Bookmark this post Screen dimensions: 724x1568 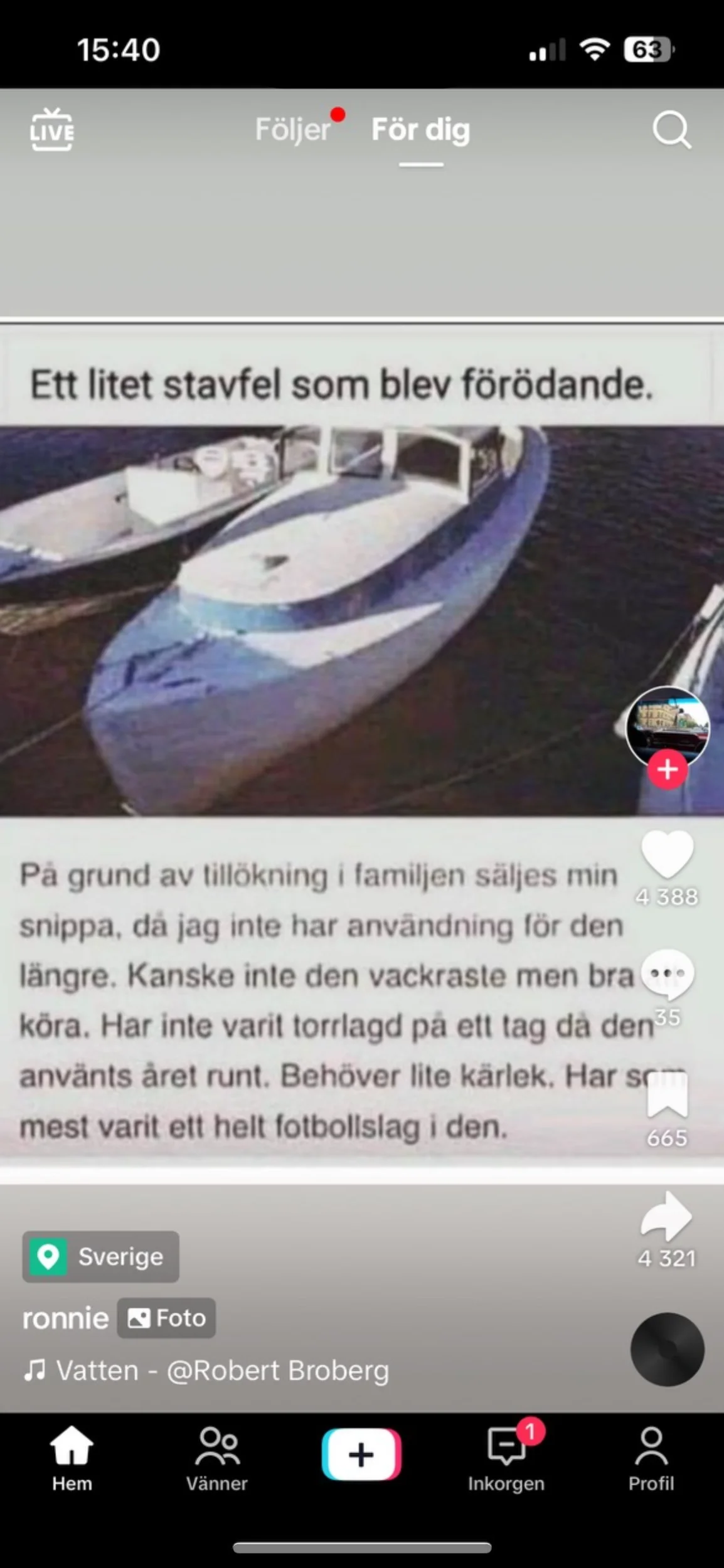coord(667,1095)
